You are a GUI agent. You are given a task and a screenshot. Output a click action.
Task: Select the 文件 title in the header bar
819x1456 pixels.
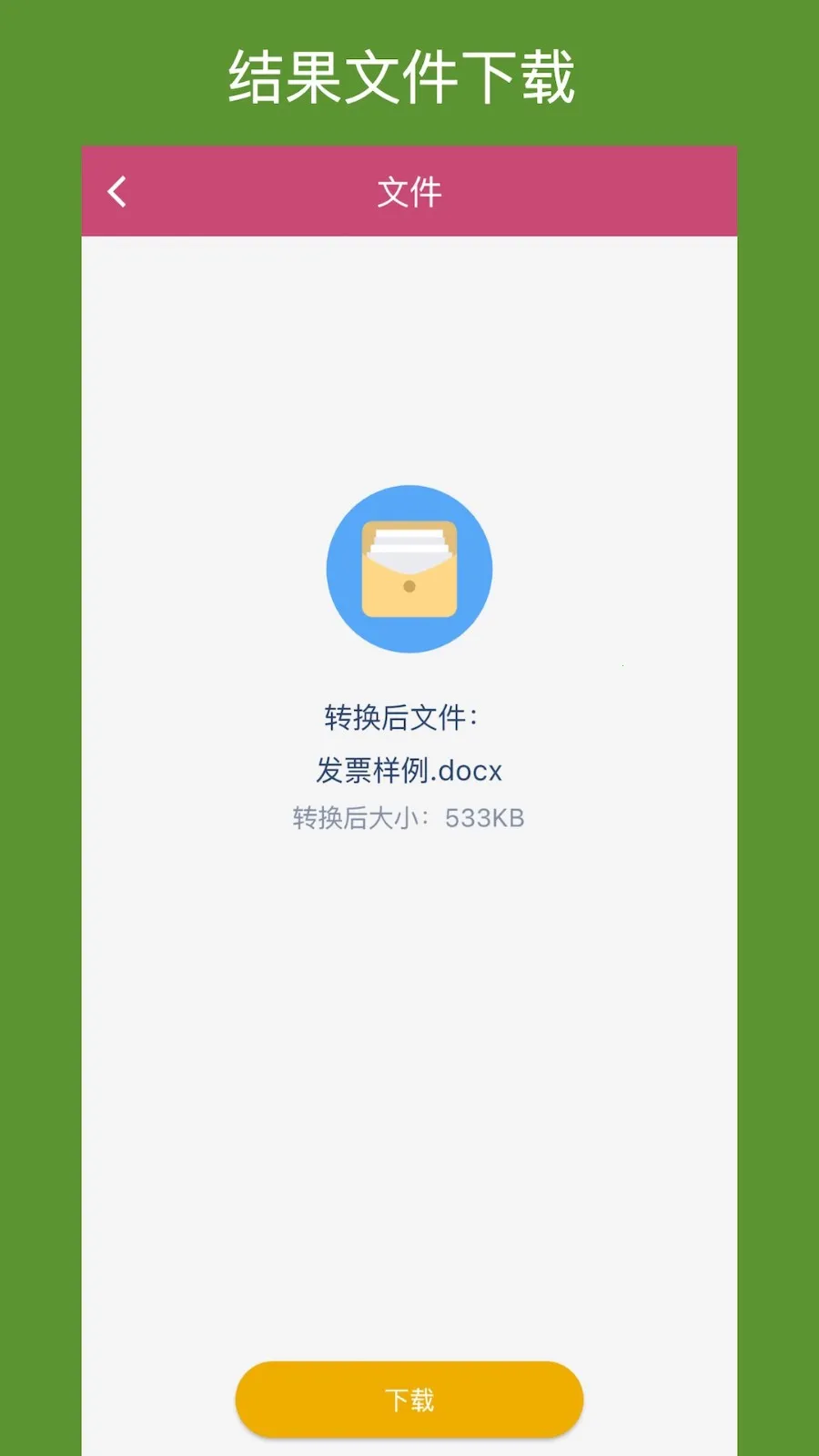point(409,191)
